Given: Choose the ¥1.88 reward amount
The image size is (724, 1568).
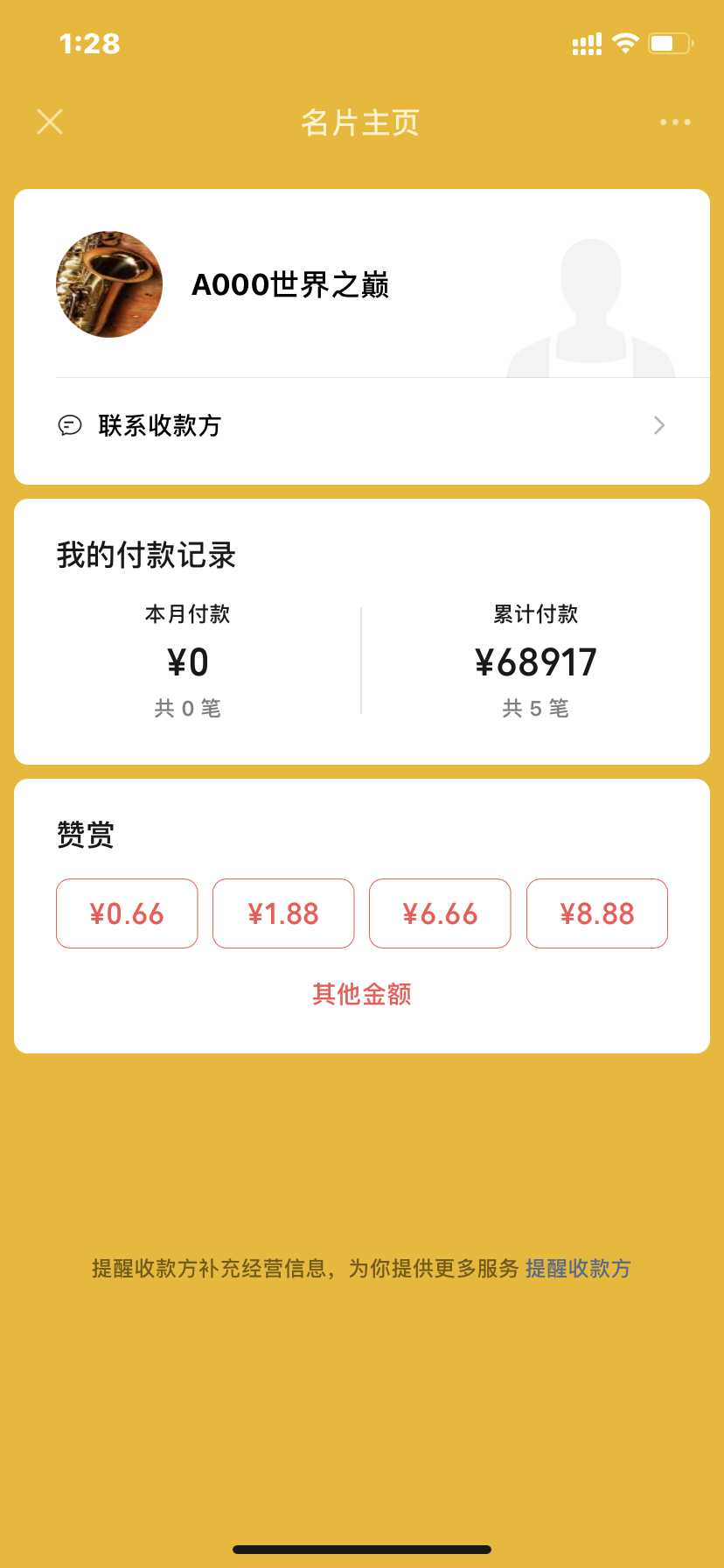Looking at the screenshot, I should click(x=283, y=913).
